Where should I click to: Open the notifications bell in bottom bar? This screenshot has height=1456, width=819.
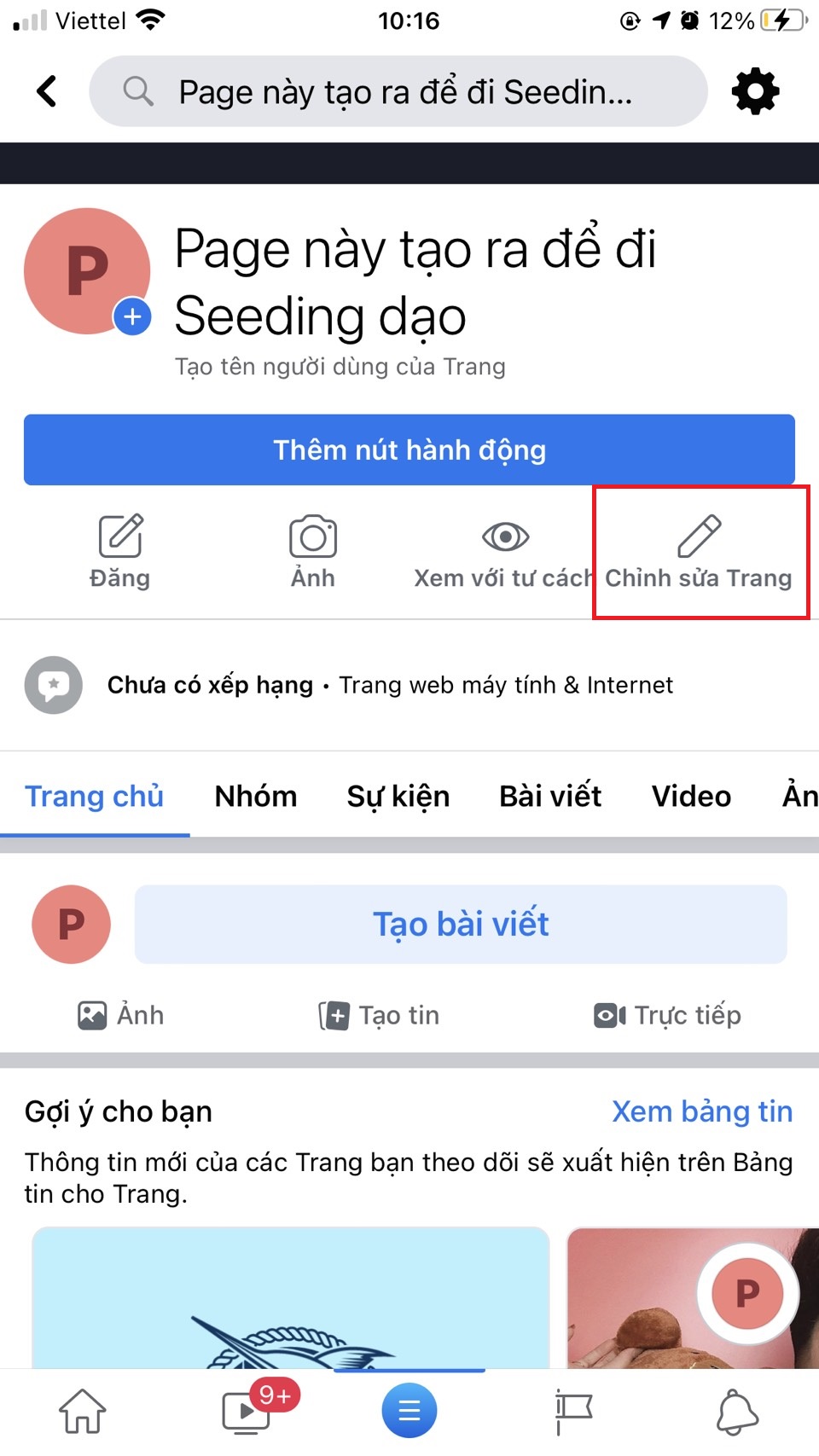coord(737,1412)
